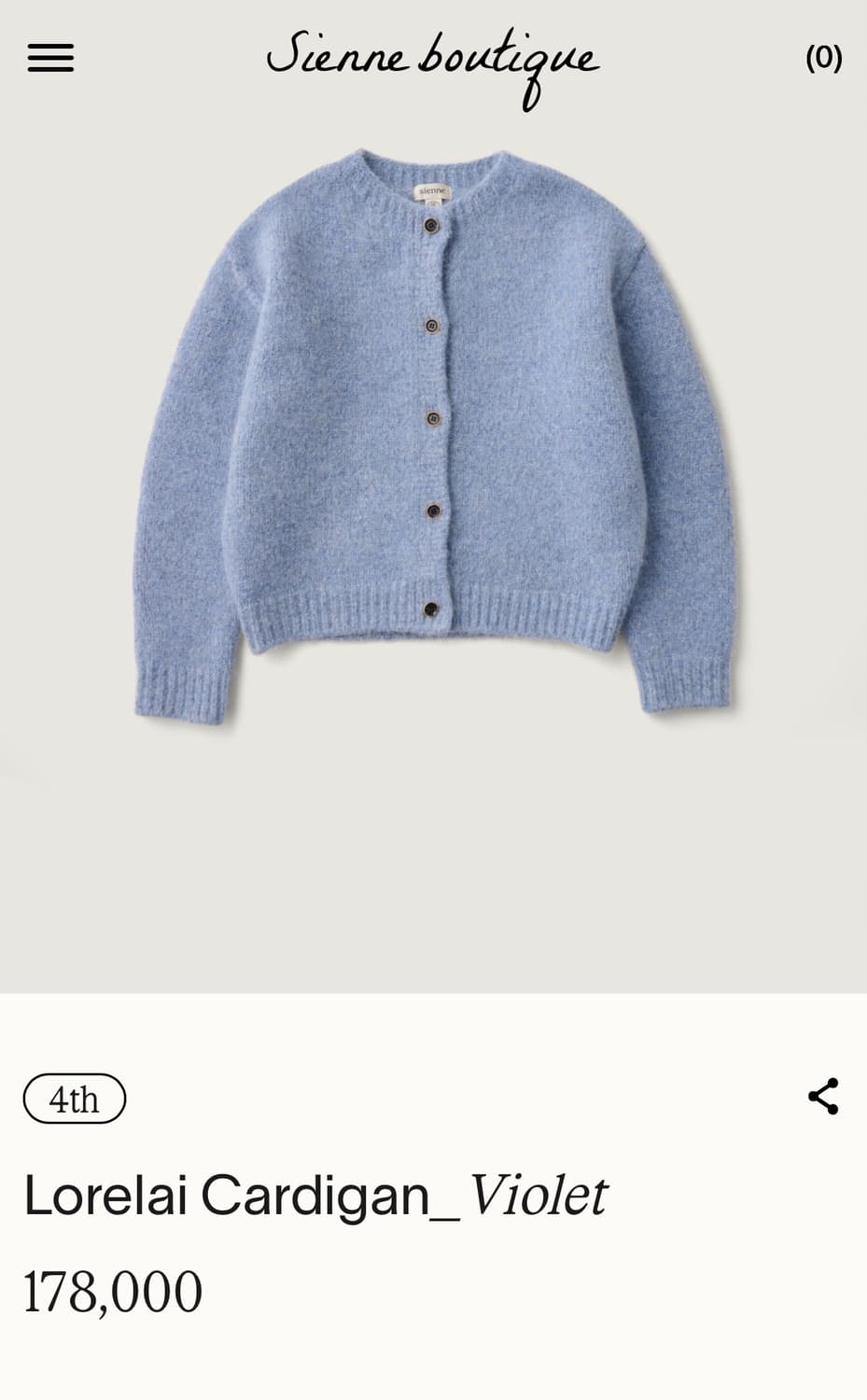Open the hamburger menu
Viewport: 867px width, 1400px height.
[50, 58]
